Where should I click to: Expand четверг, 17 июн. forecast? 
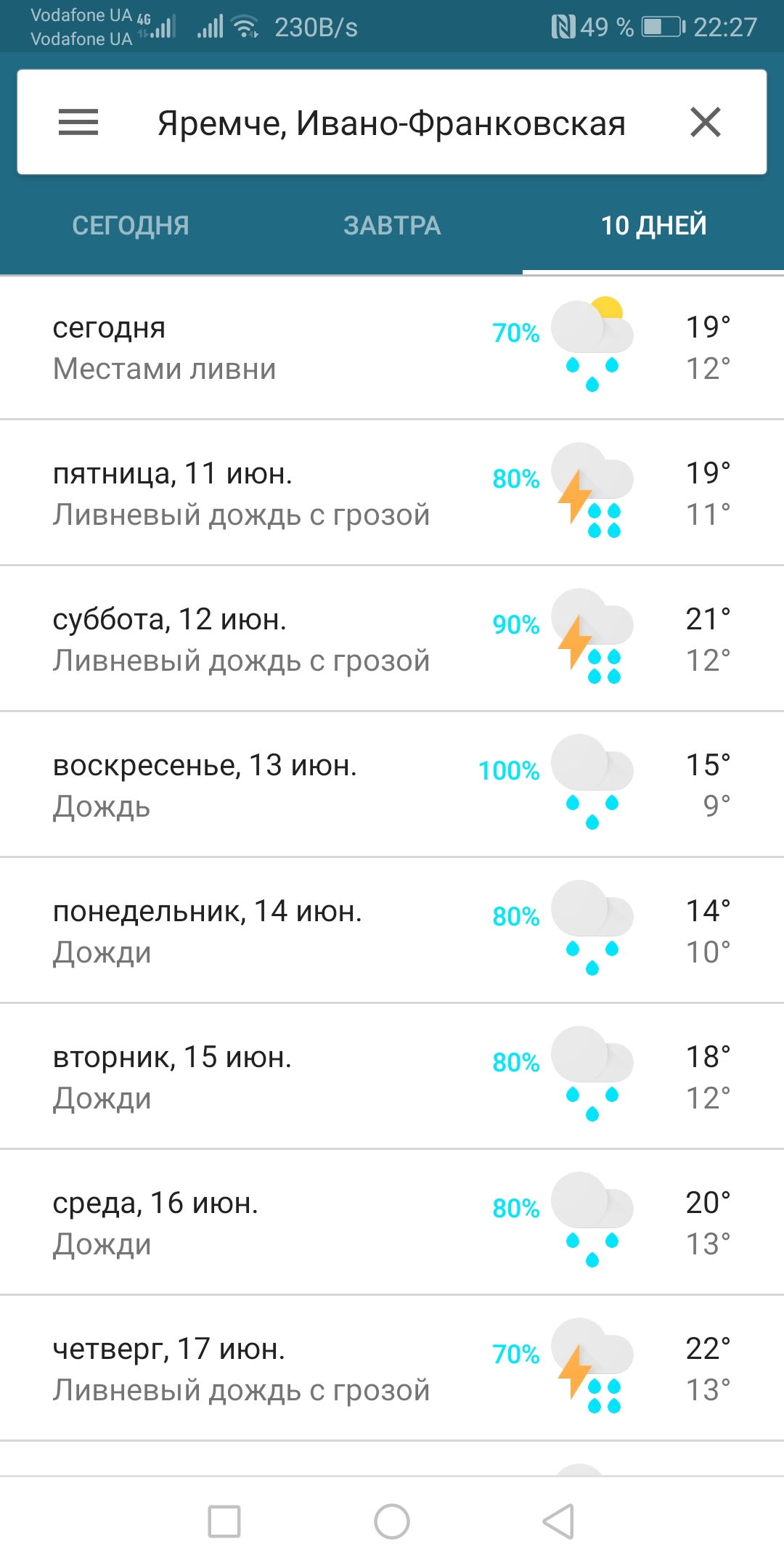[x=392, y=1369]
